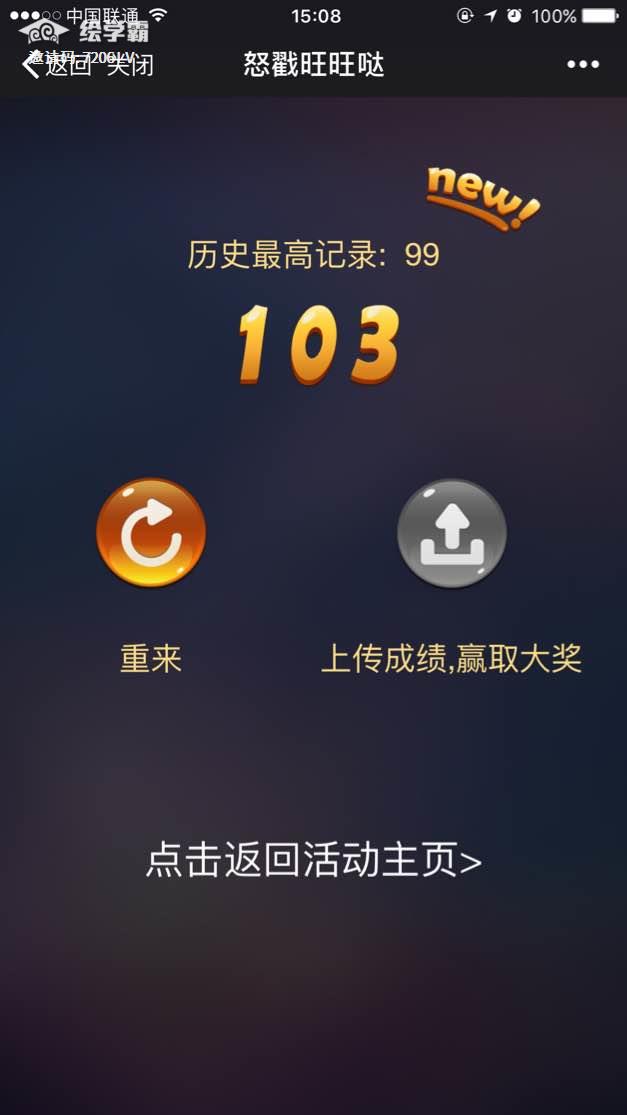Tap the orange 重来 restart button
The width and height of the screenshot is (627, 1115).
click(x=151, y=533)
